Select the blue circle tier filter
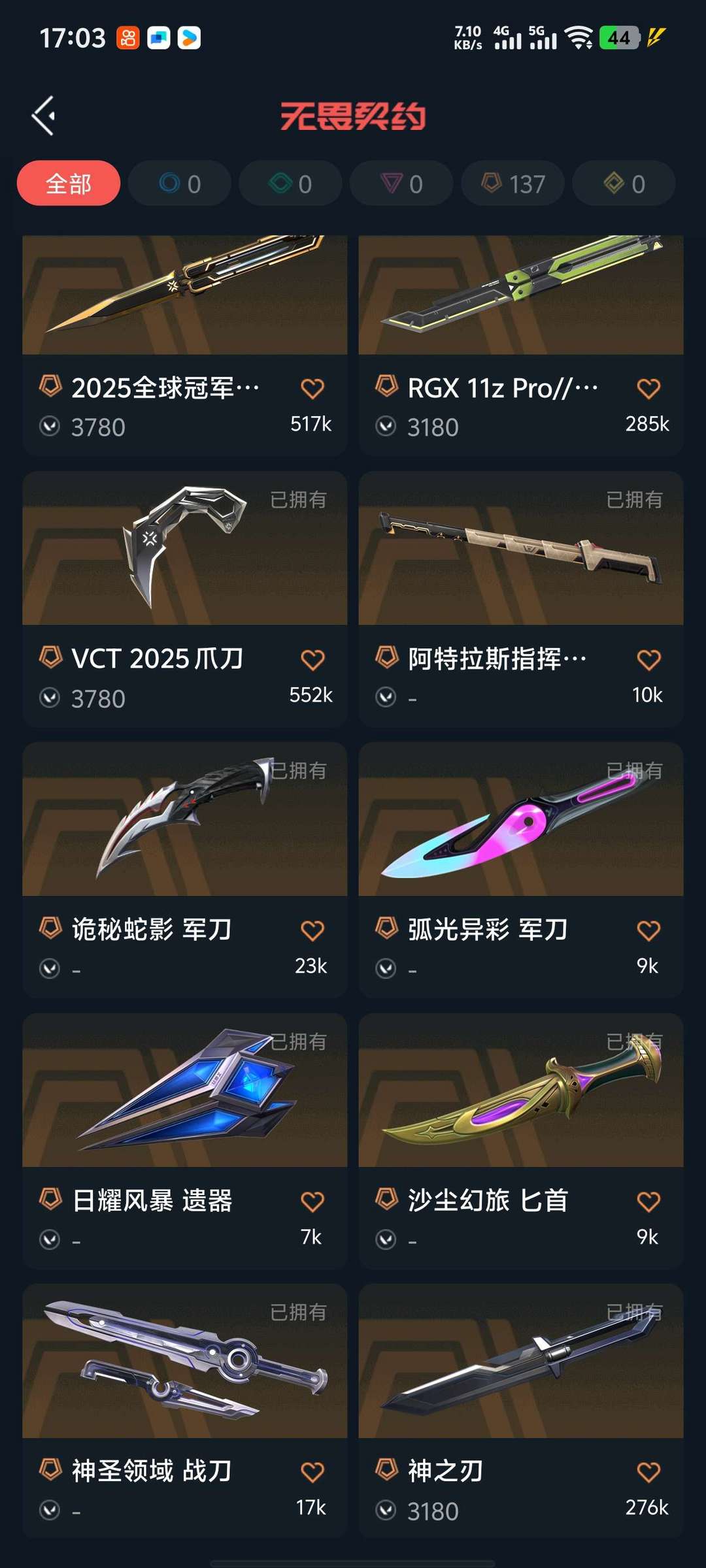706x1568 pixels. tap(180, 184)
